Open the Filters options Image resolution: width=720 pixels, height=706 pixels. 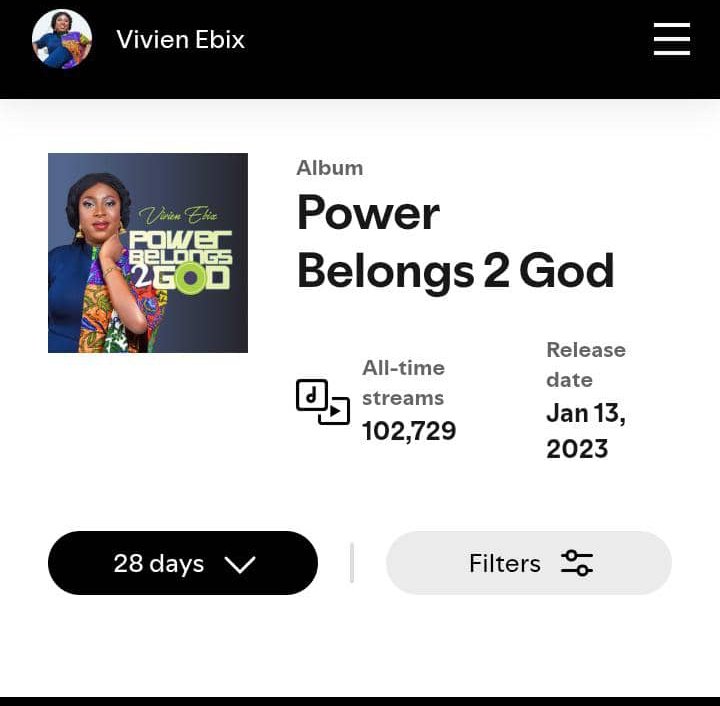point(528,563)
